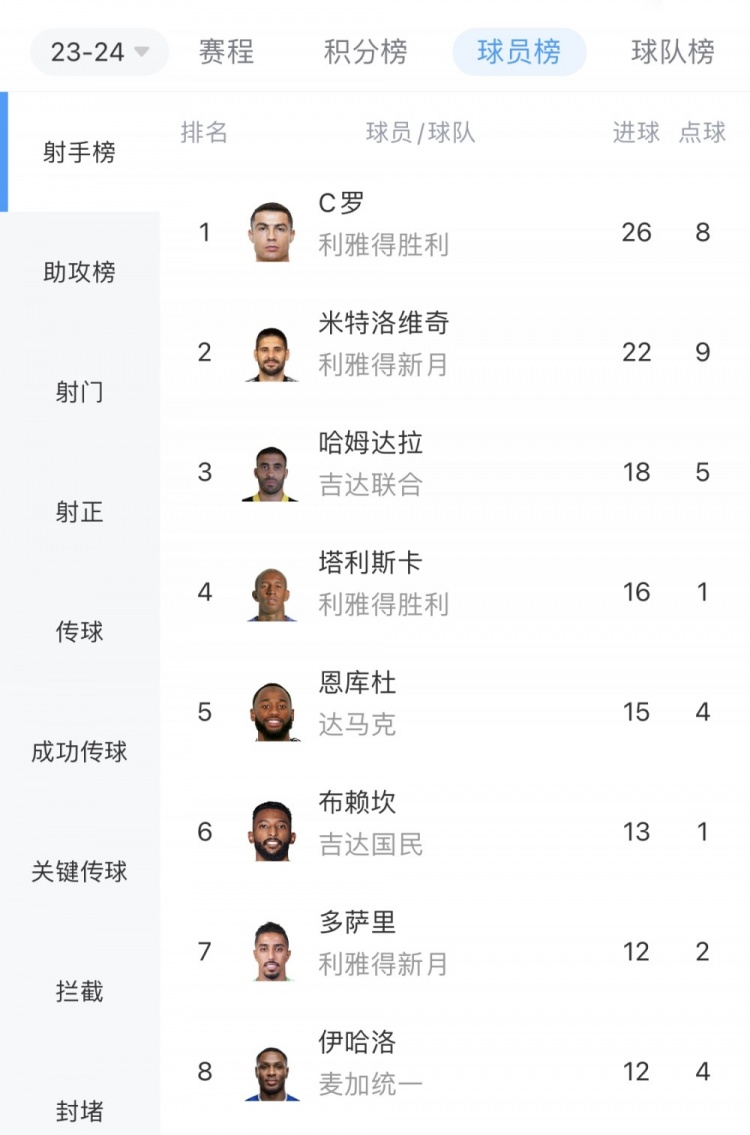
Task: Open the 23-24 season dropdown
Action: coord(99,52)
